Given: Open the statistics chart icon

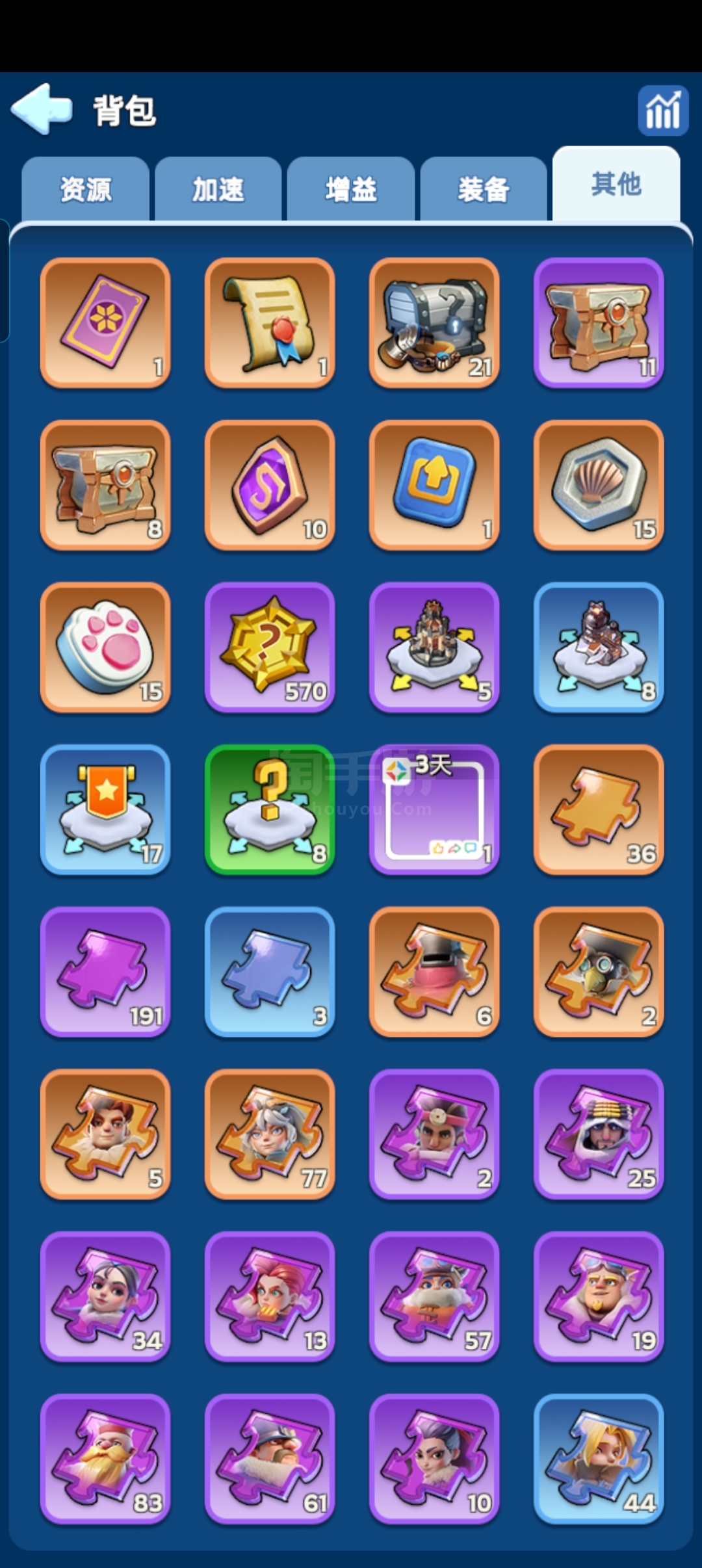Looking at the screenshot, I should [x=662, y=111].
